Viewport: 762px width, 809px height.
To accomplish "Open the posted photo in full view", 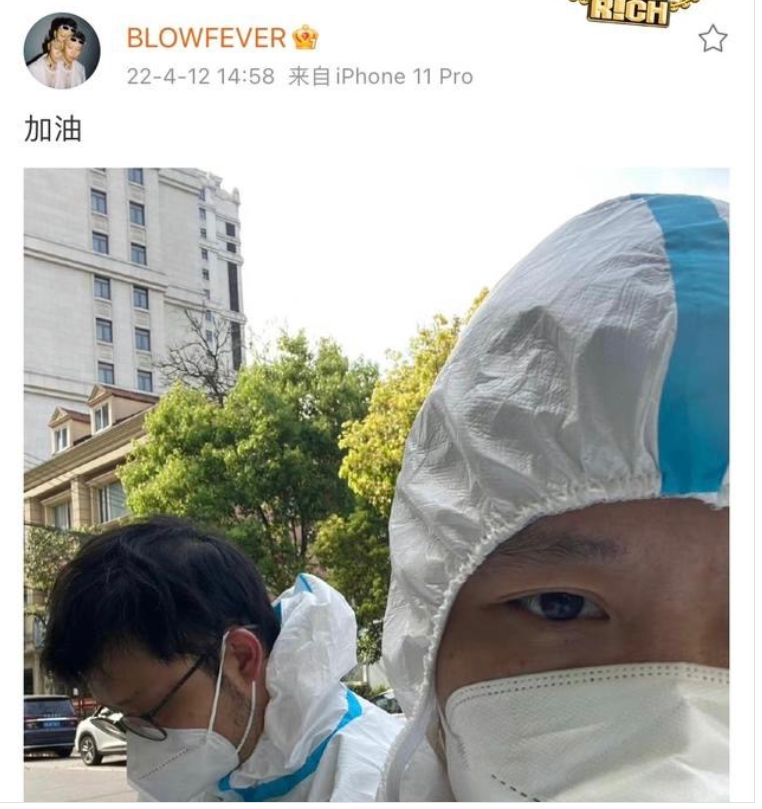I will pos(376,484).
